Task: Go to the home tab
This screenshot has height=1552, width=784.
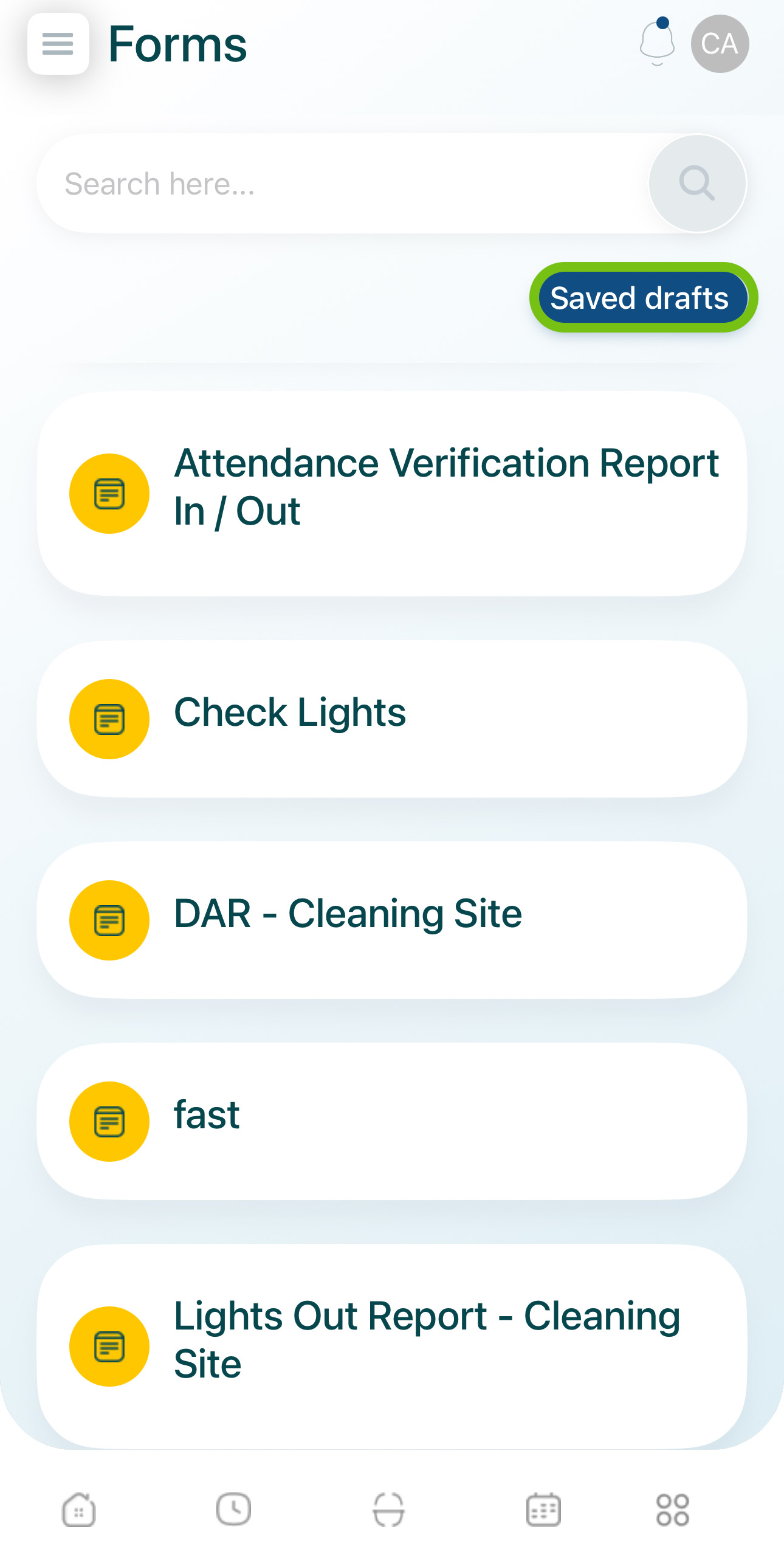Action: click(x=79, y=1509)
